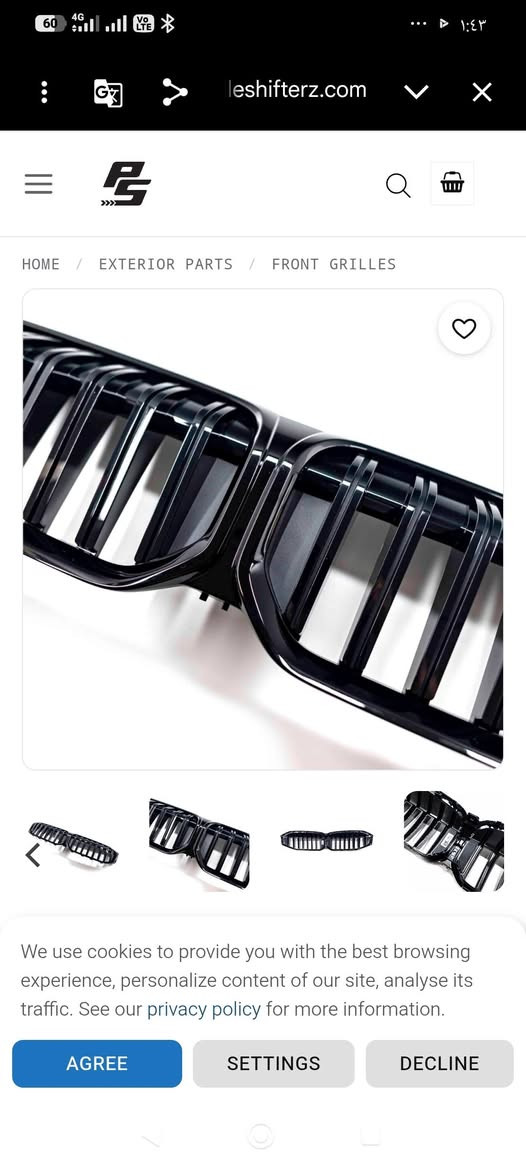This screenshot has width=526, height=1169.
Task: Go to the HOME breadcrumb
Action: (x=41, y=264)
